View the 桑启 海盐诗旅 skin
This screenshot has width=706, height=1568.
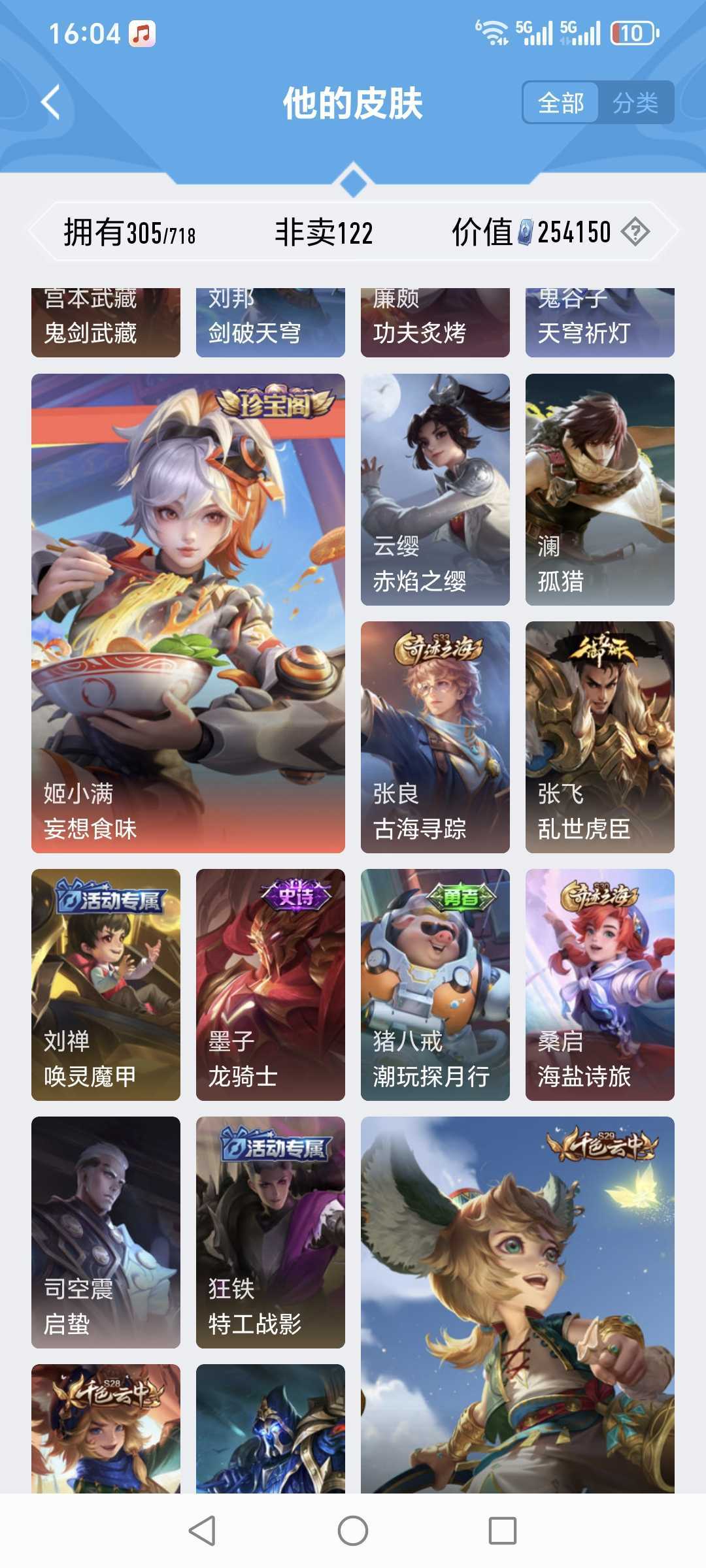tap(600, 985)
